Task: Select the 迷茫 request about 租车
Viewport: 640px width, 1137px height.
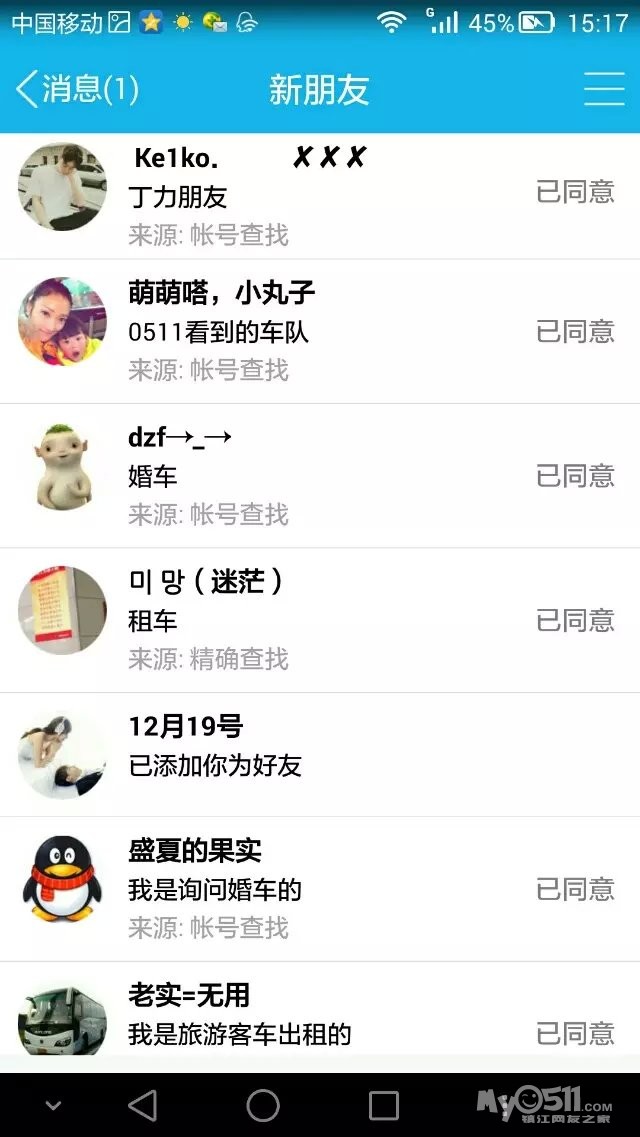Action: (320, 620)
